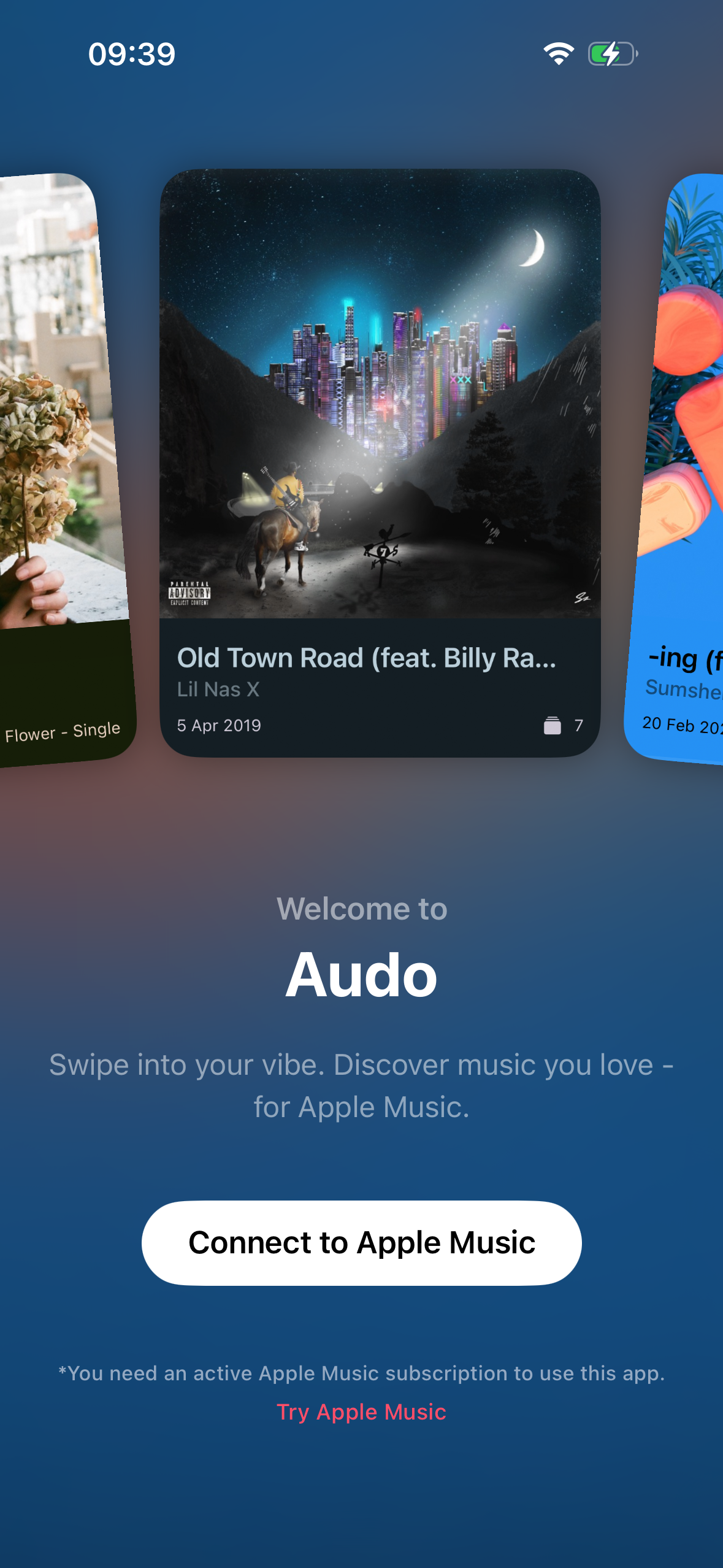Tap the Swipe into your vibe subtitle
The height and width of the screenshot is (1568, 723).
tap(361, 1086)
